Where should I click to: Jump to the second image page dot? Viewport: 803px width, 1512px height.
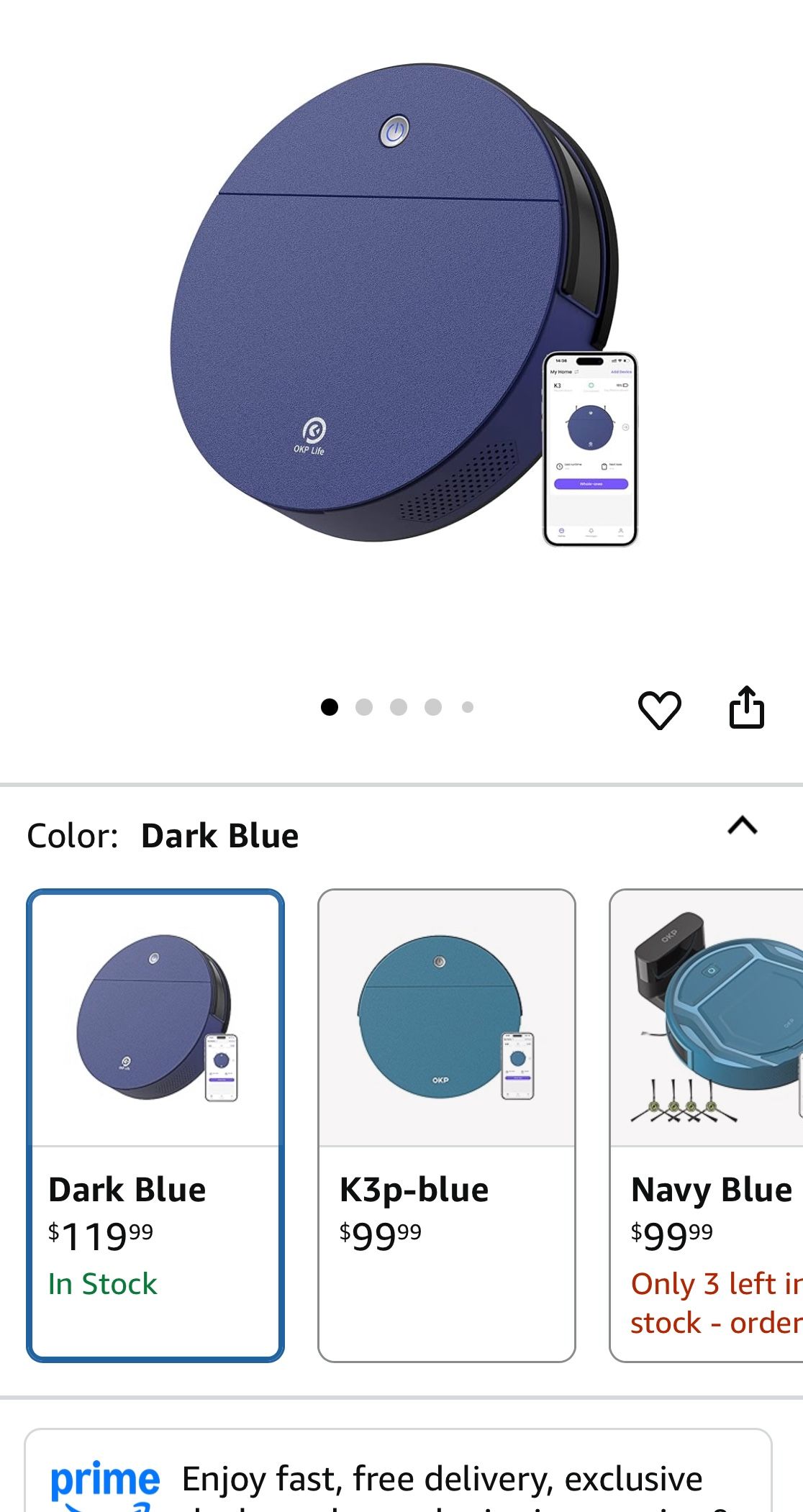point(364,707)
